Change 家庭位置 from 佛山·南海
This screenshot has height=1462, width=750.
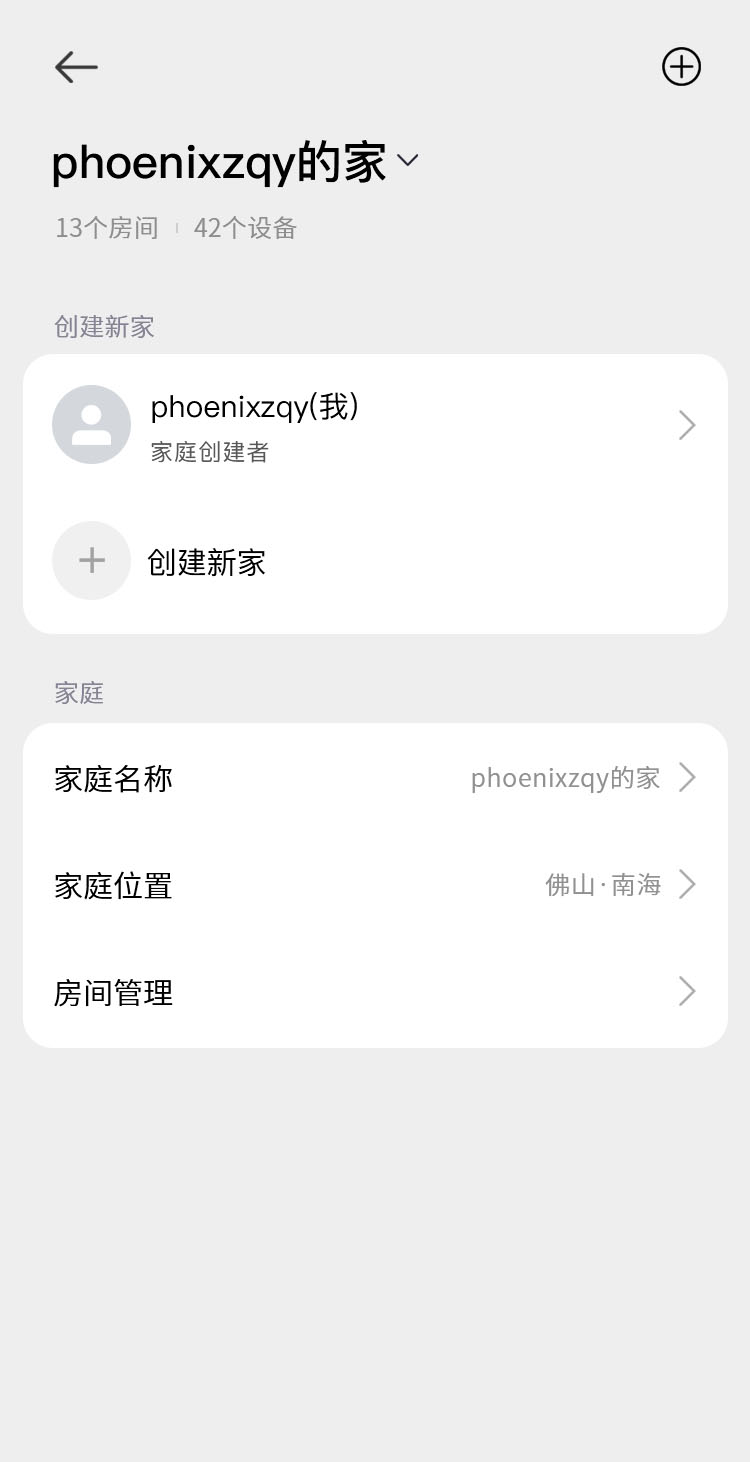(375, 885)
